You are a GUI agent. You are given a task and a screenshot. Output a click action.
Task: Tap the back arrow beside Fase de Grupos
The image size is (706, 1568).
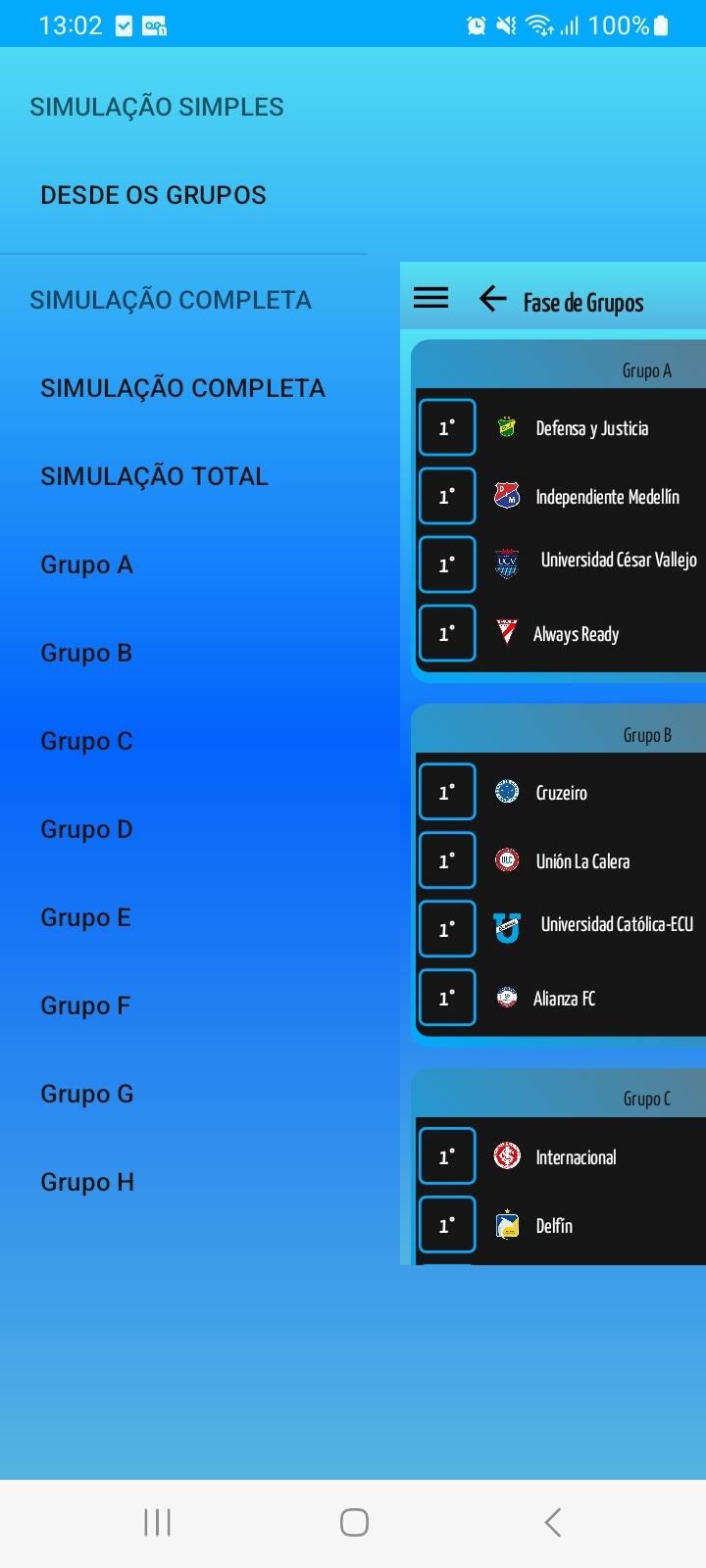pos(492,299)
